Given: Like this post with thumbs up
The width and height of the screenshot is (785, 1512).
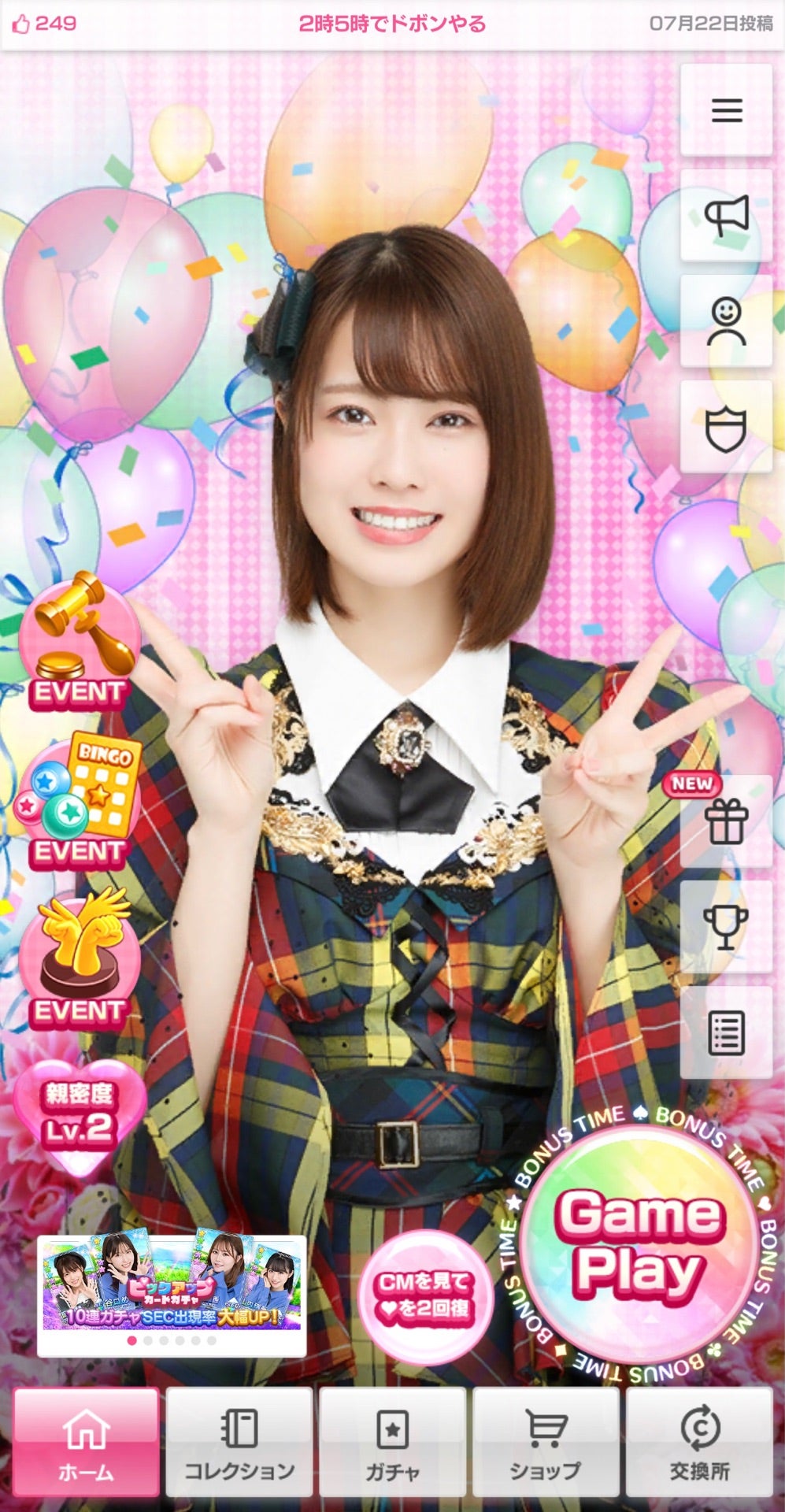Looking at the screenshot, I should [21, 24].
